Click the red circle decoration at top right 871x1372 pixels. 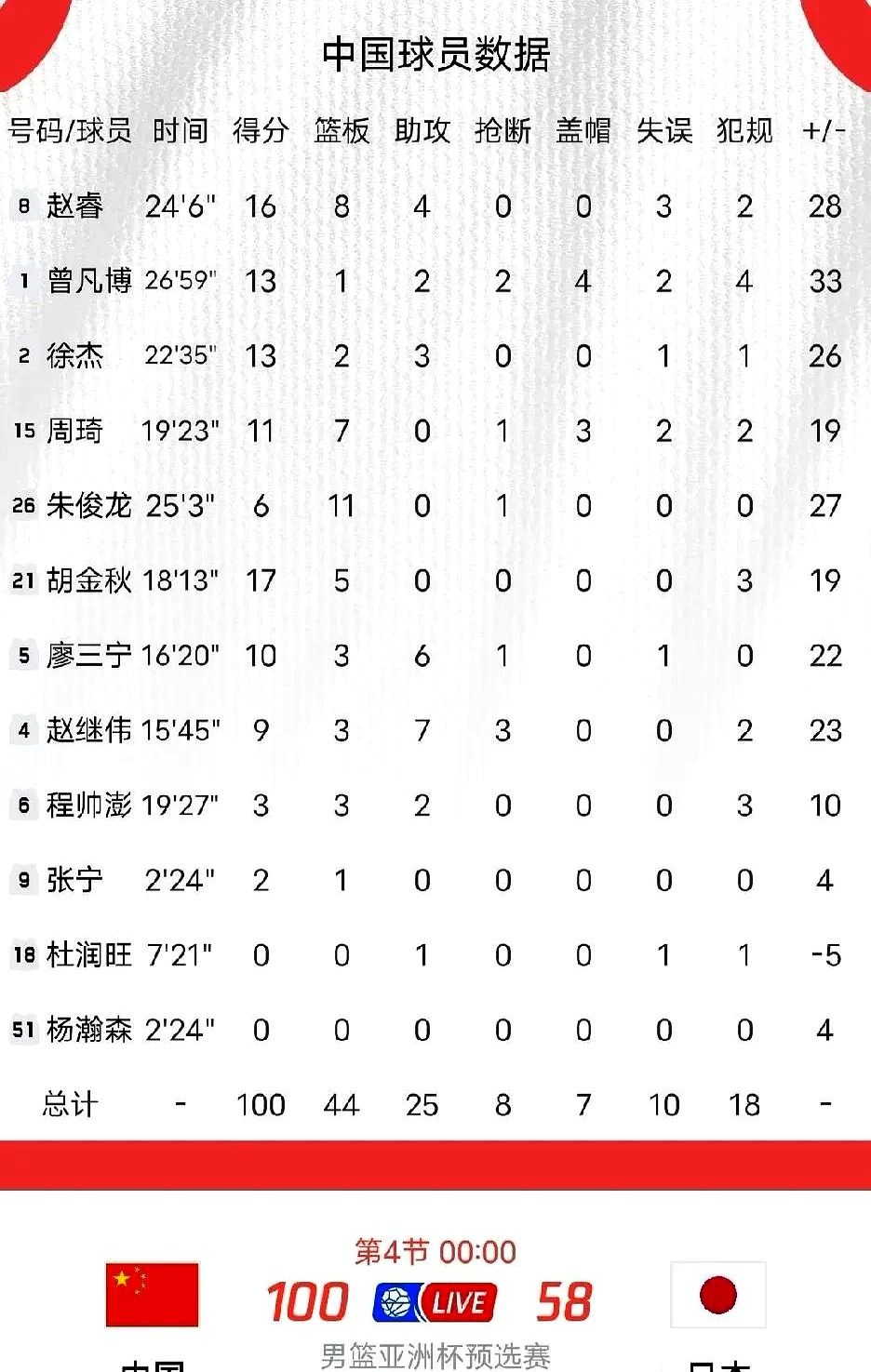click(x=843, y=28)
